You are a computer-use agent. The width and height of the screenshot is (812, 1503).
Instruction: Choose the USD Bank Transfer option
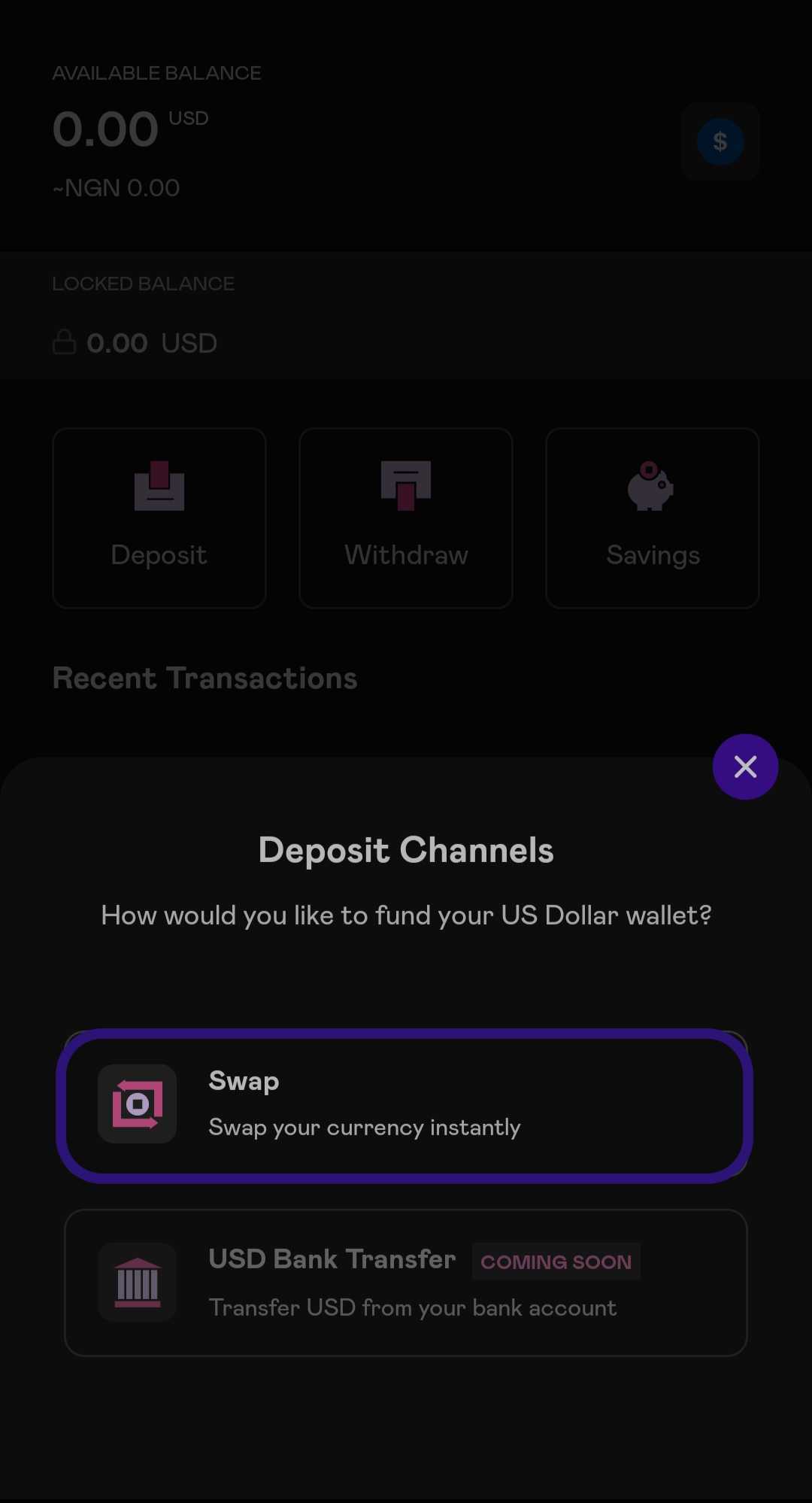pos(405,1283)
